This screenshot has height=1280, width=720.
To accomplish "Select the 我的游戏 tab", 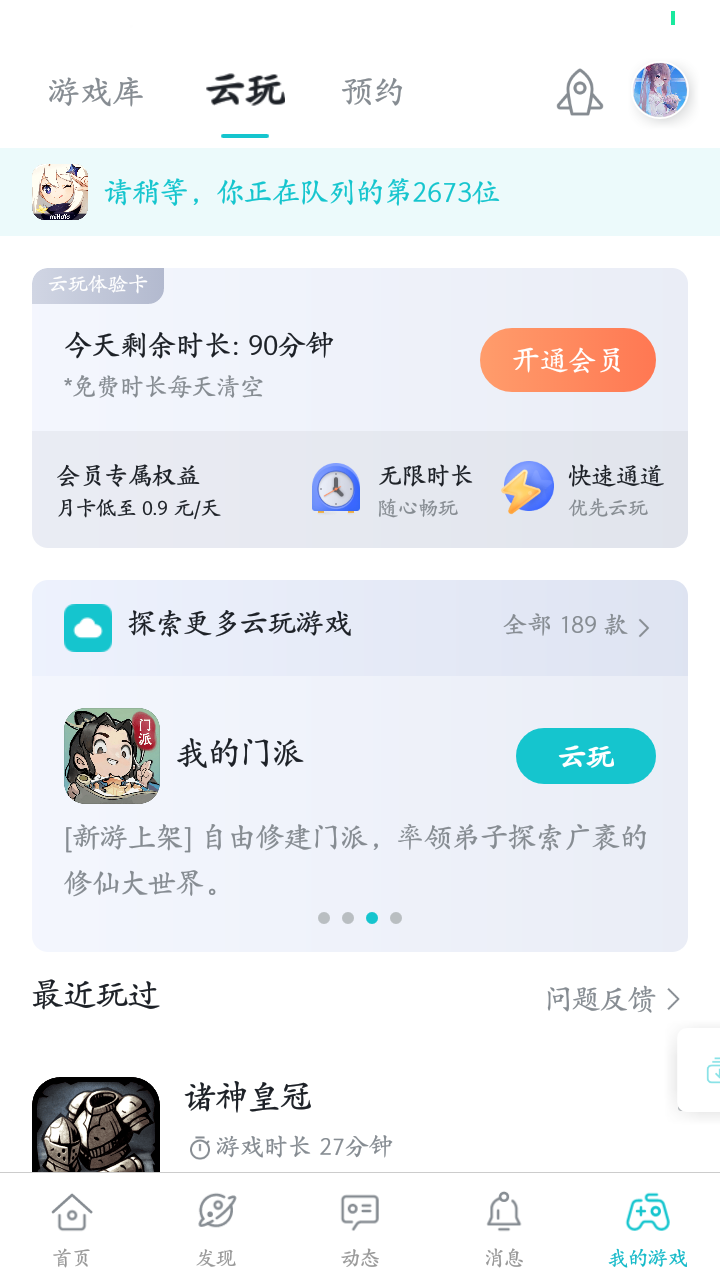I will [x=648, y=1228].
